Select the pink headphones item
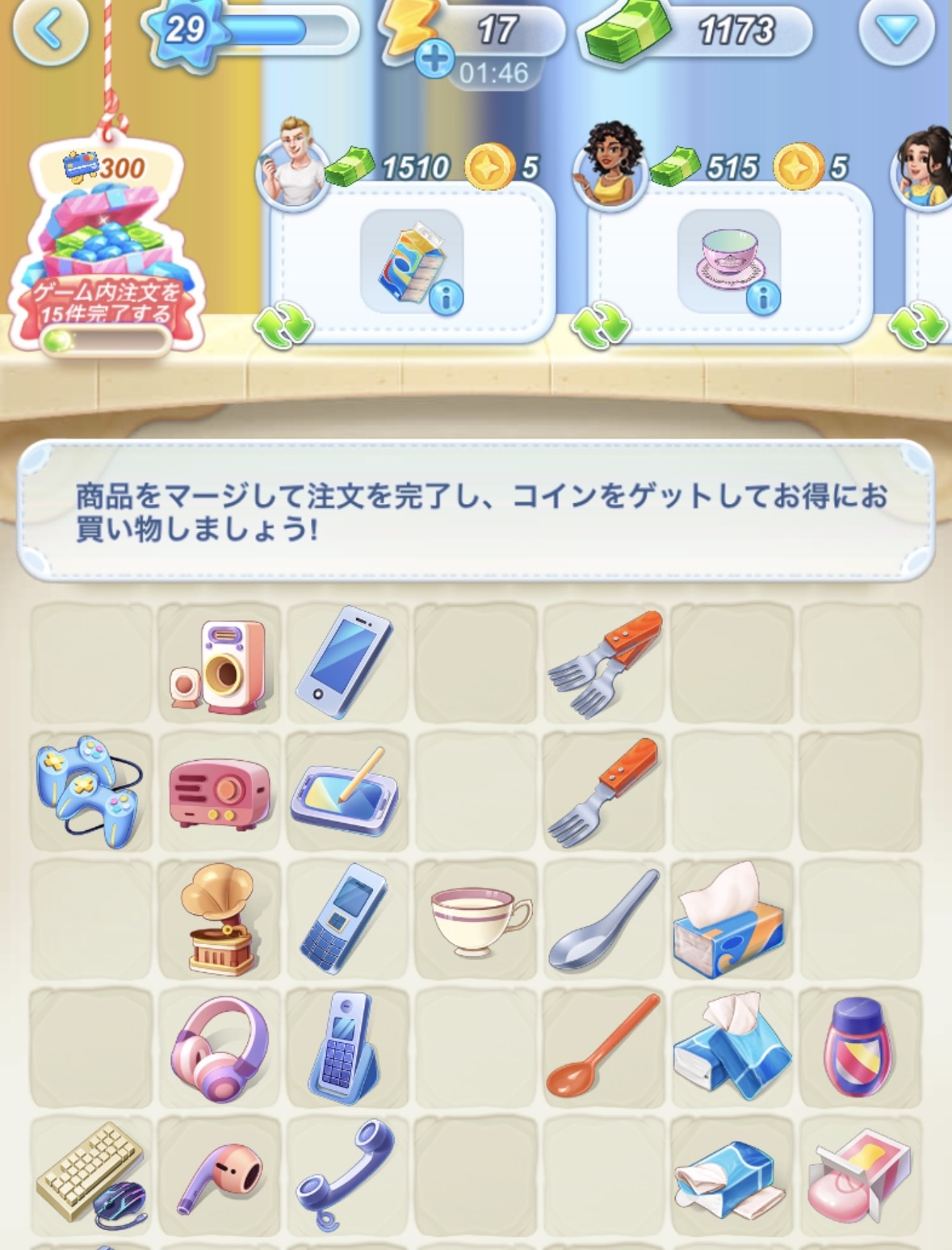Viewport: 952px width, 1250px height. pyautogui.click(x=219, y=1047)
